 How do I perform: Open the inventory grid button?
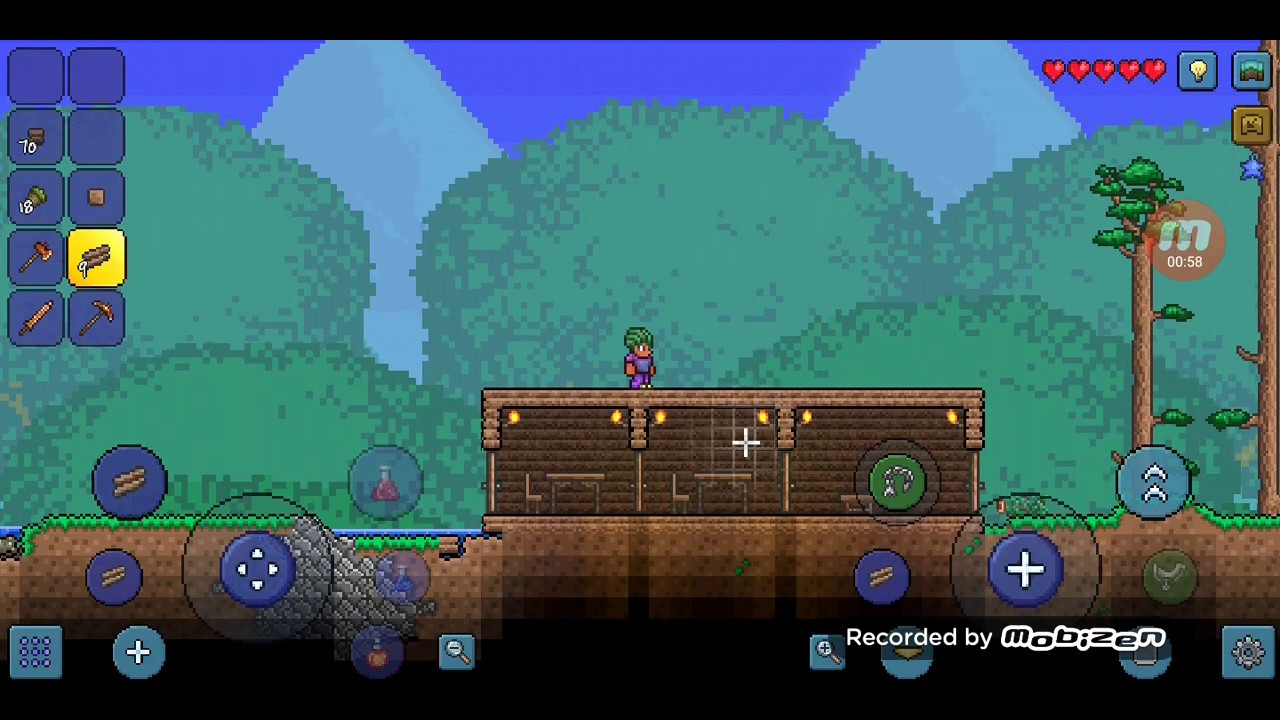[x=35, y=652]
